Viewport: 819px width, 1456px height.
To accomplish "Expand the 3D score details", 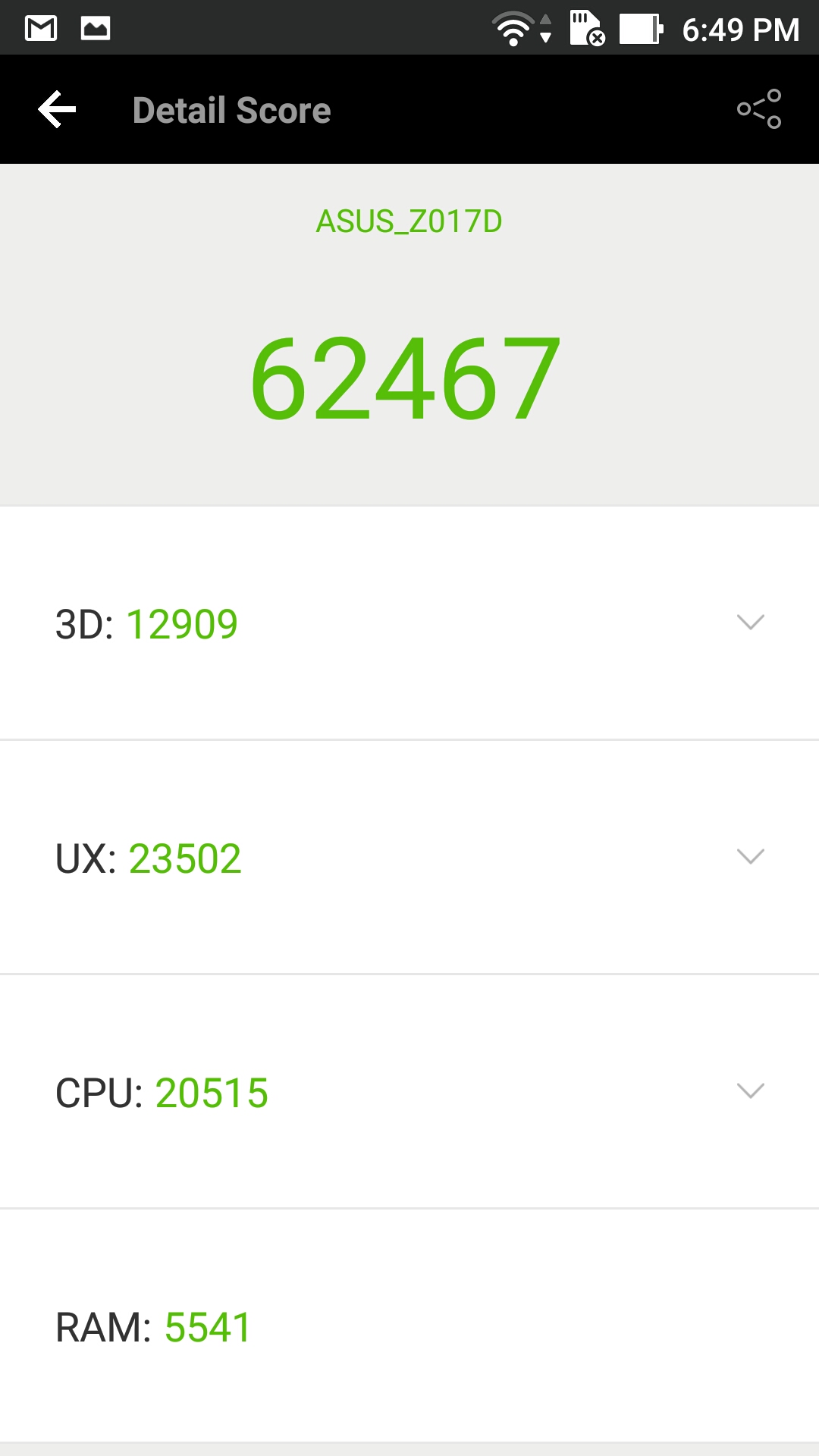I will (750, 623).
